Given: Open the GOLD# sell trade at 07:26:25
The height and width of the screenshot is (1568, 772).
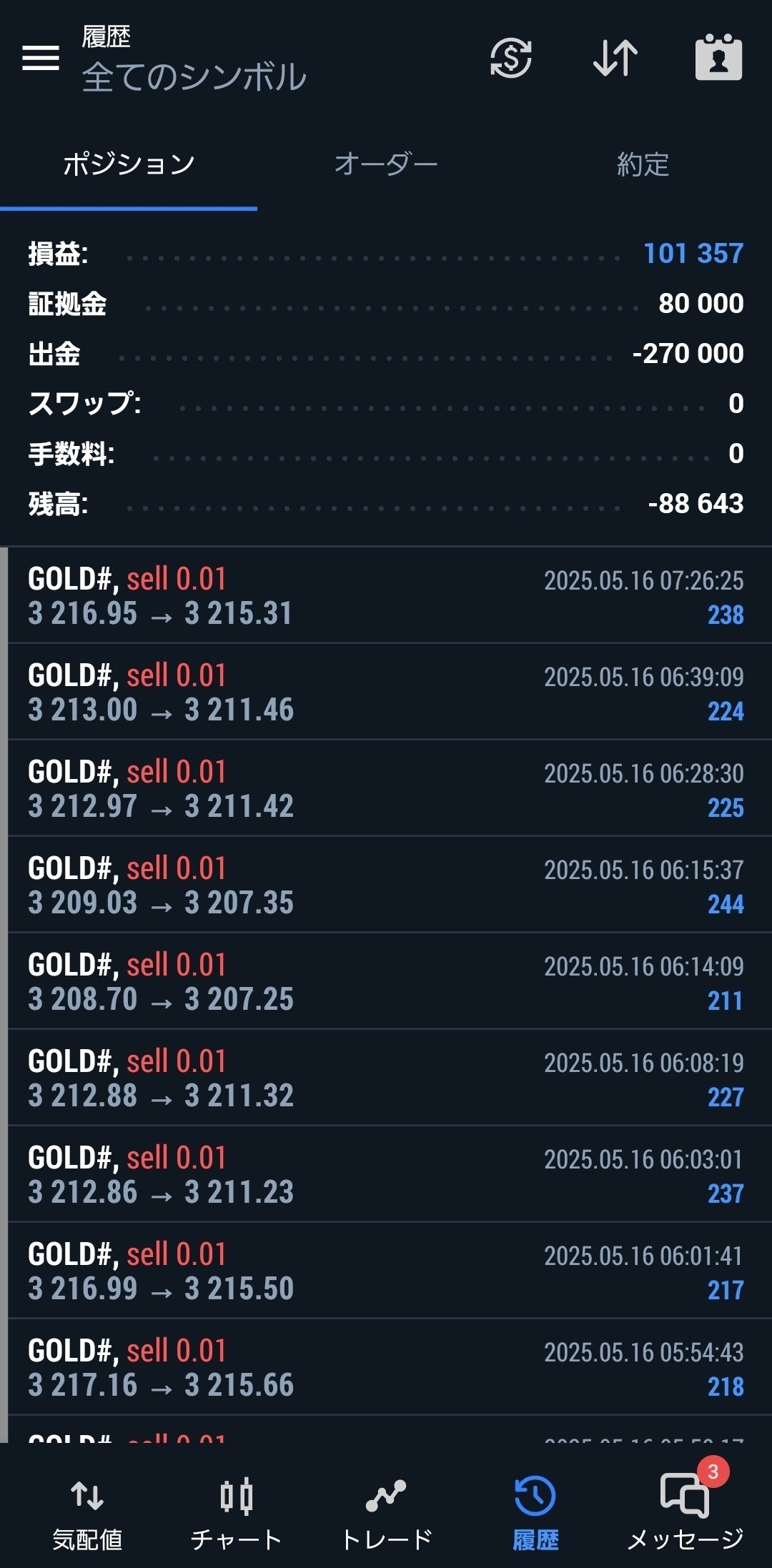Looking at the screenshot, I should (x=386, y=596).
